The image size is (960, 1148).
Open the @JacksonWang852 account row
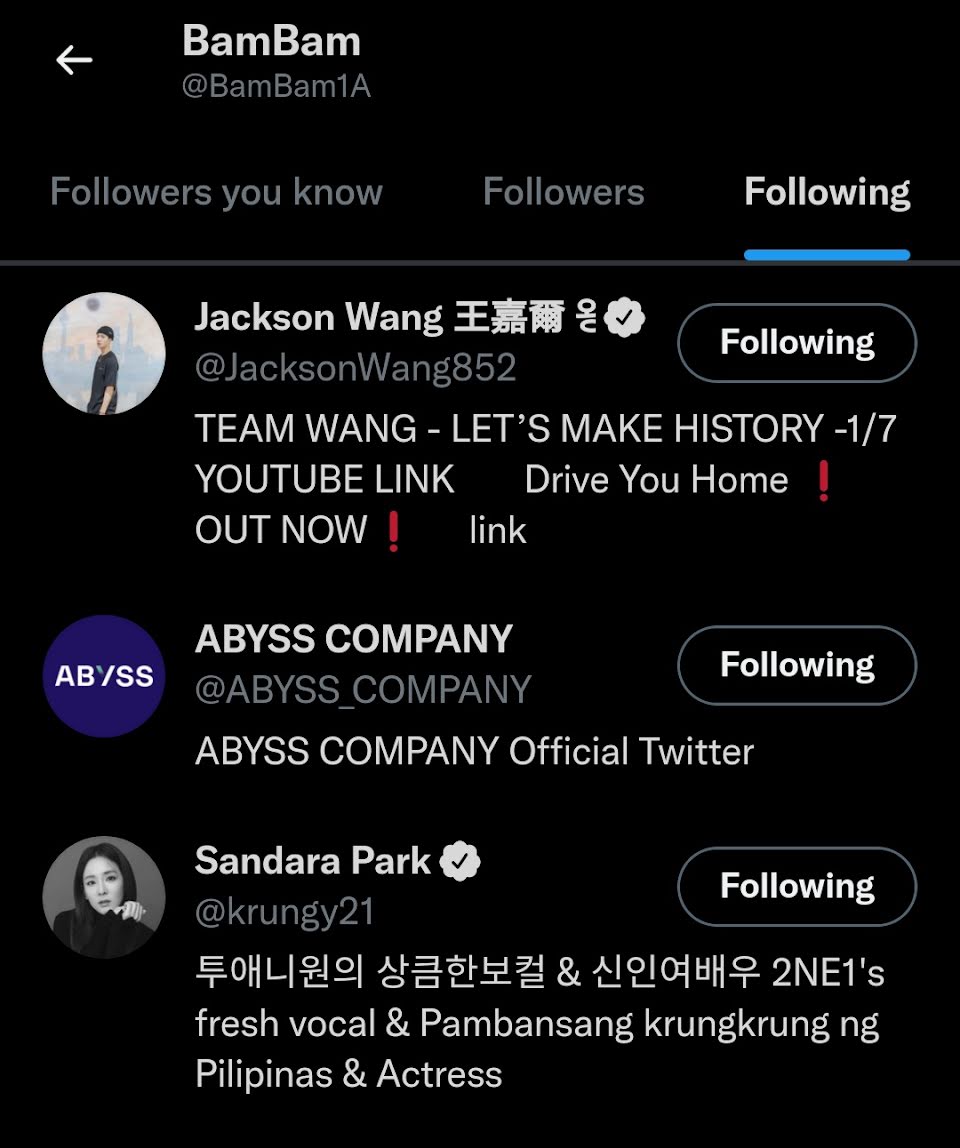480,425
